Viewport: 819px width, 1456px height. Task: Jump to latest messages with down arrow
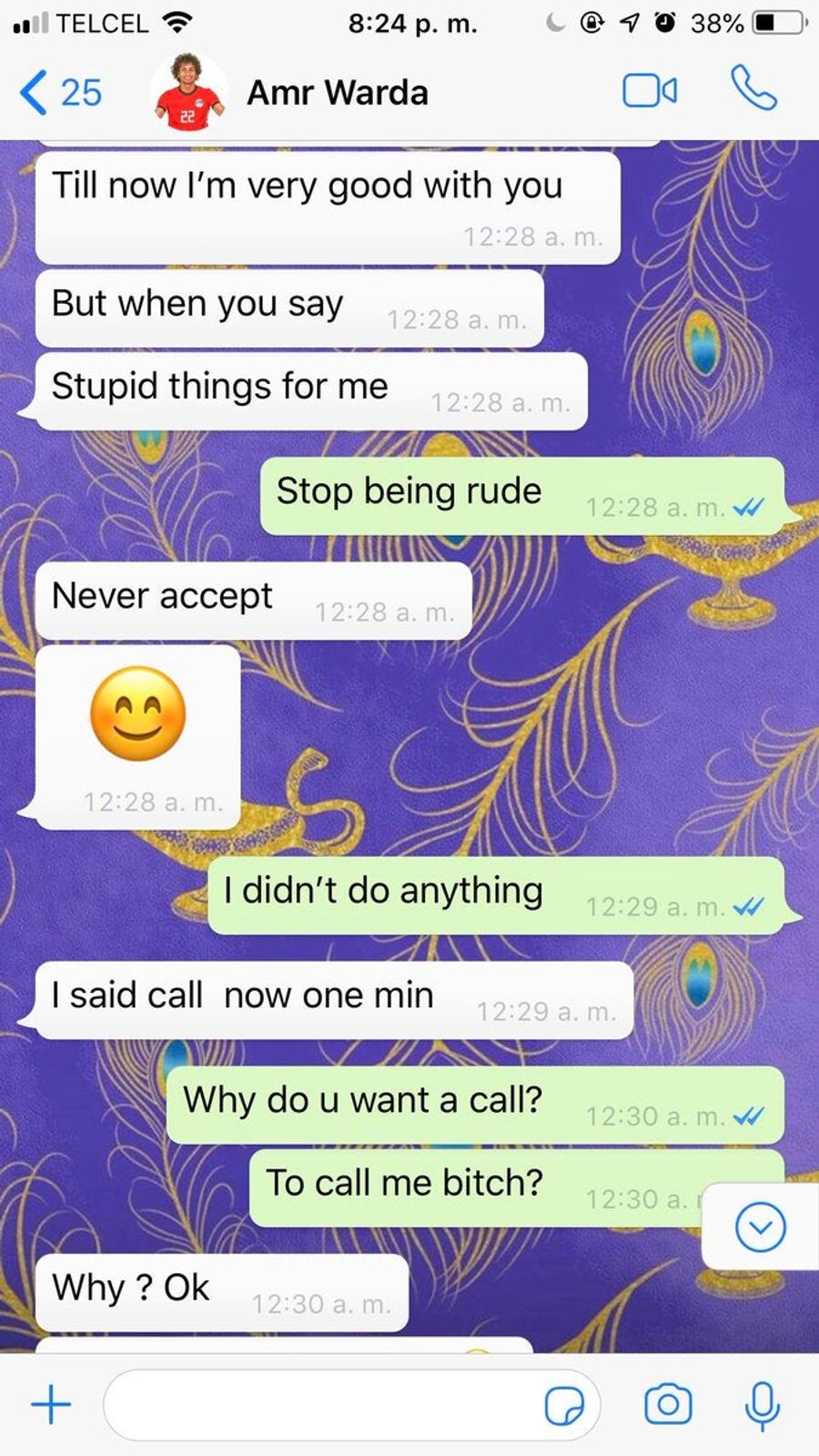click(x=761, y=1228)
